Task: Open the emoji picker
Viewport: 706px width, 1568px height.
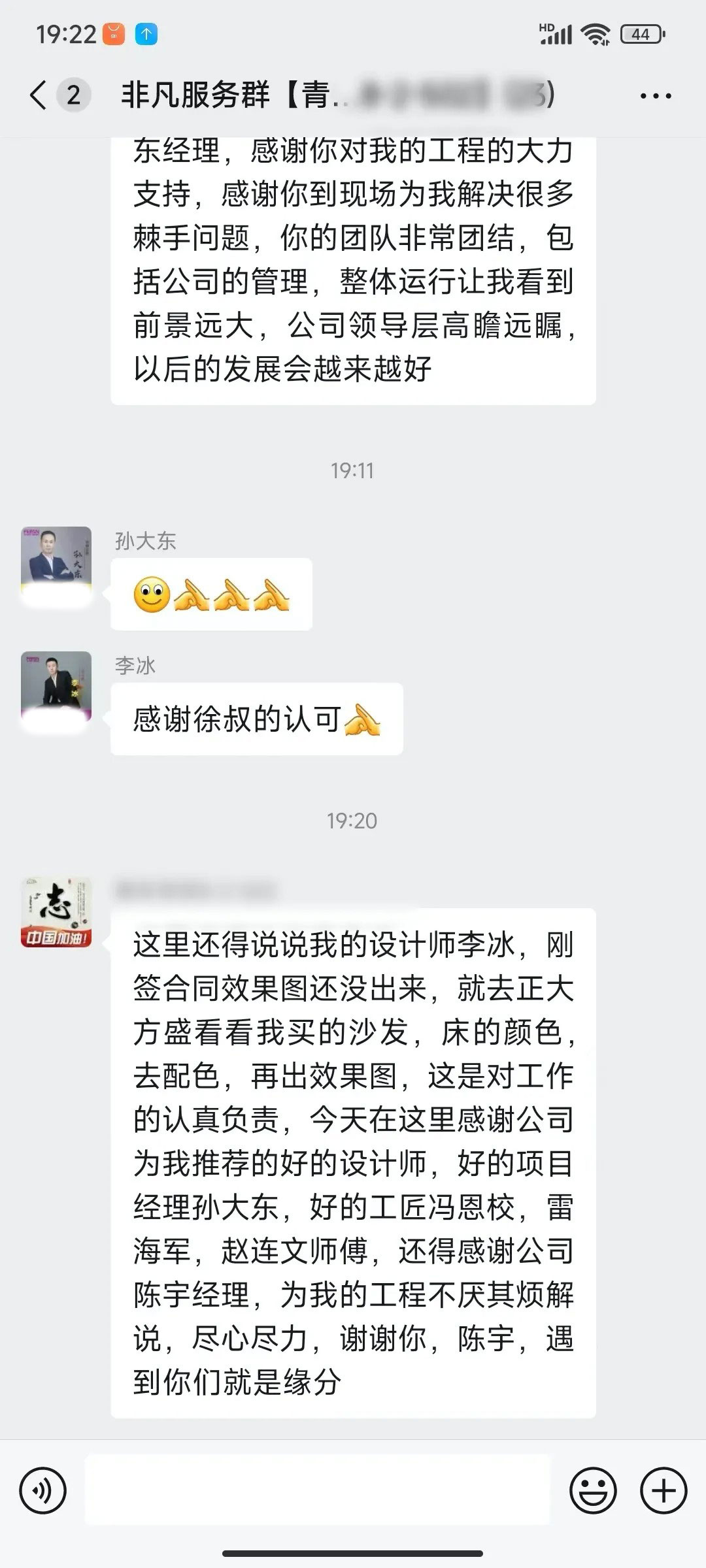Action: coord(593,1491)
